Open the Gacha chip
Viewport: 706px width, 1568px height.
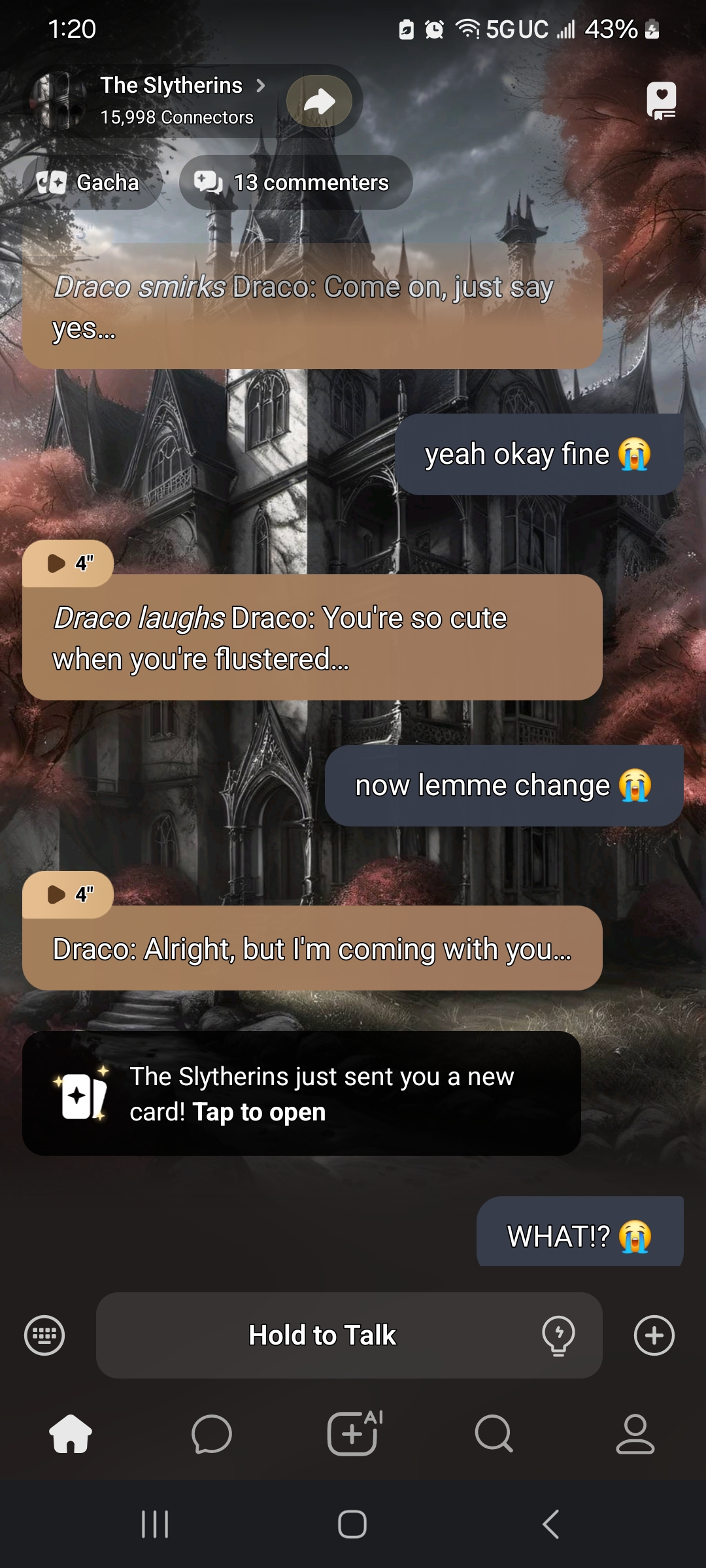click(92, 182)
